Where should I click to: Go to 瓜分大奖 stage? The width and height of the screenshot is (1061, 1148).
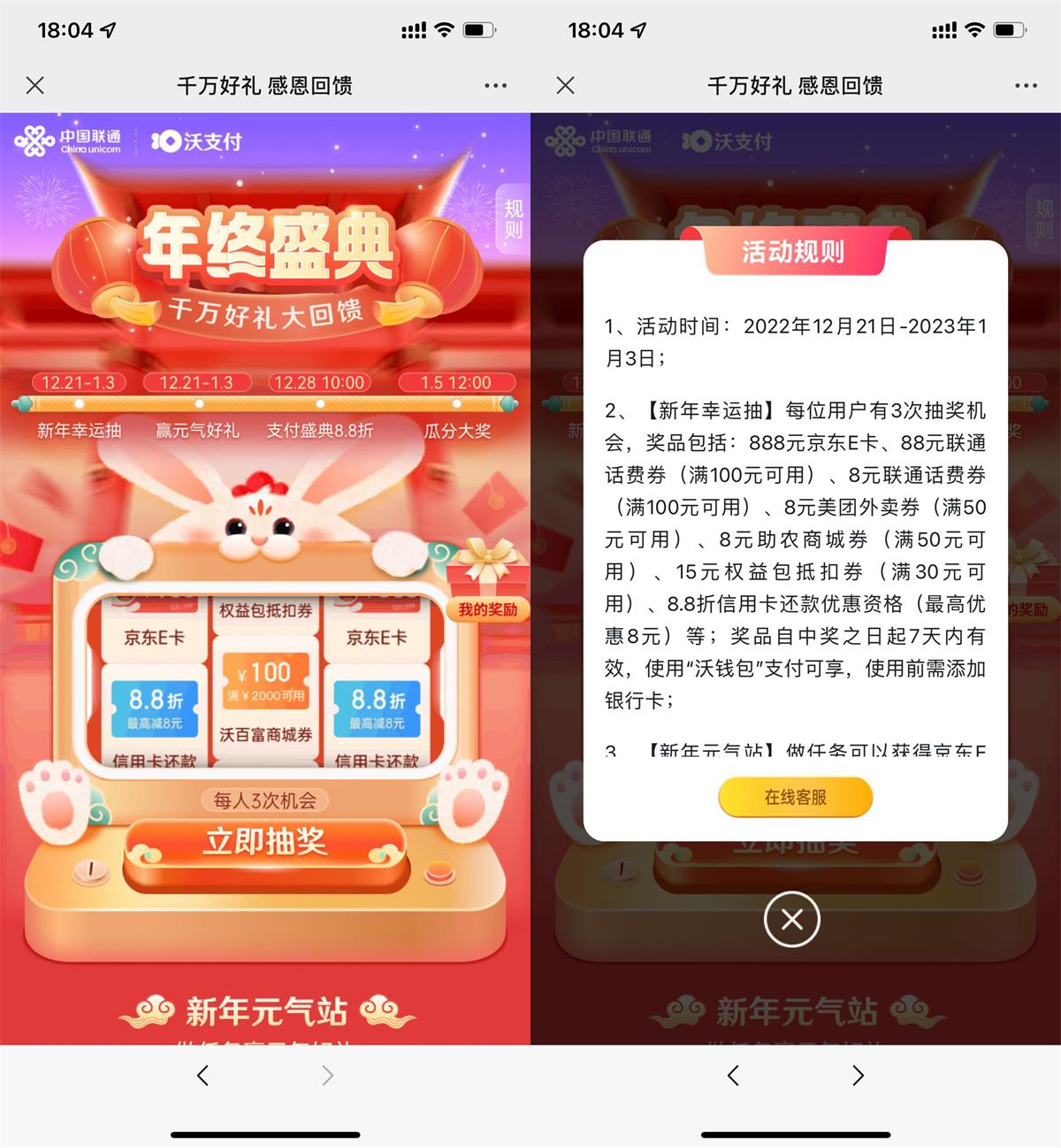click(457, 431)
